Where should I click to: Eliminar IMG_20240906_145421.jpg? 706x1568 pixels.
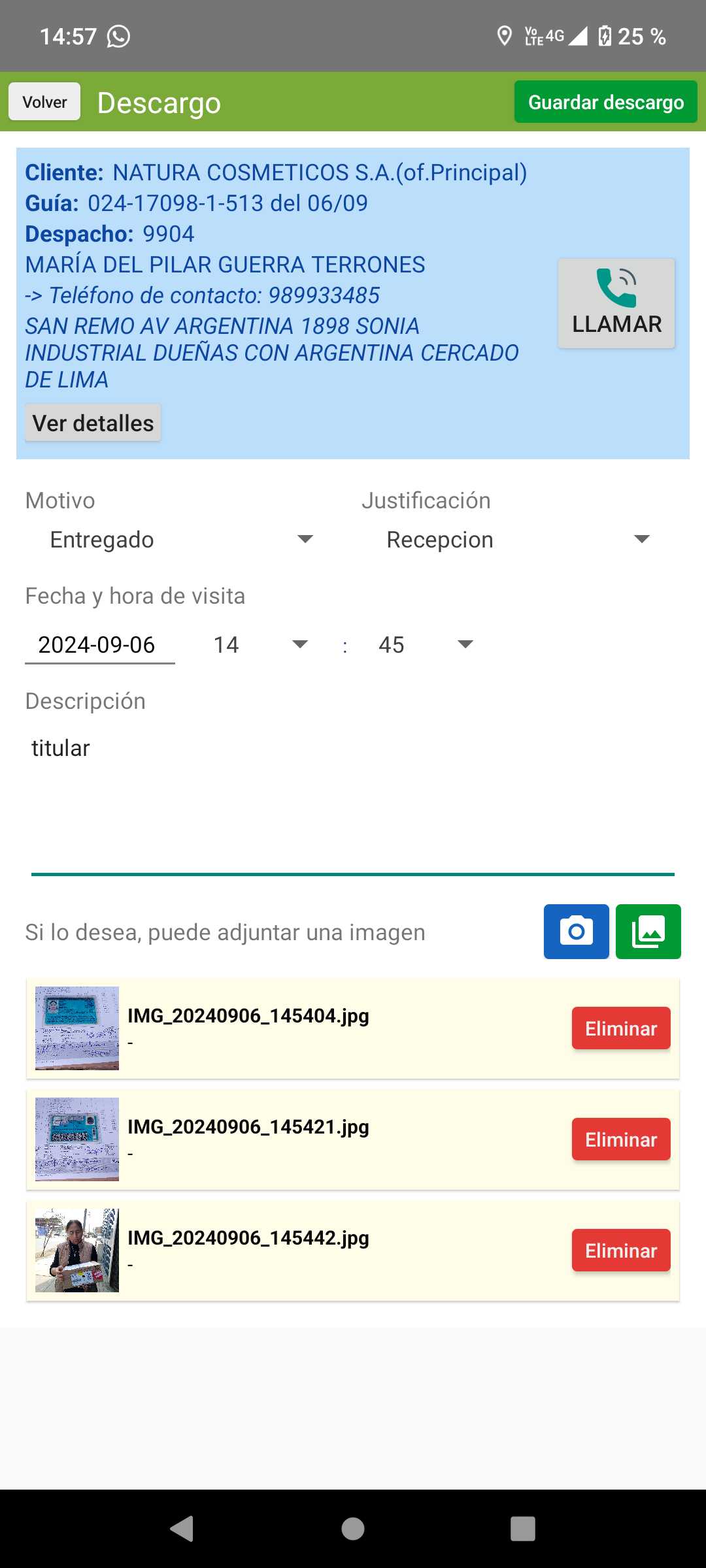click(620, 1139)
